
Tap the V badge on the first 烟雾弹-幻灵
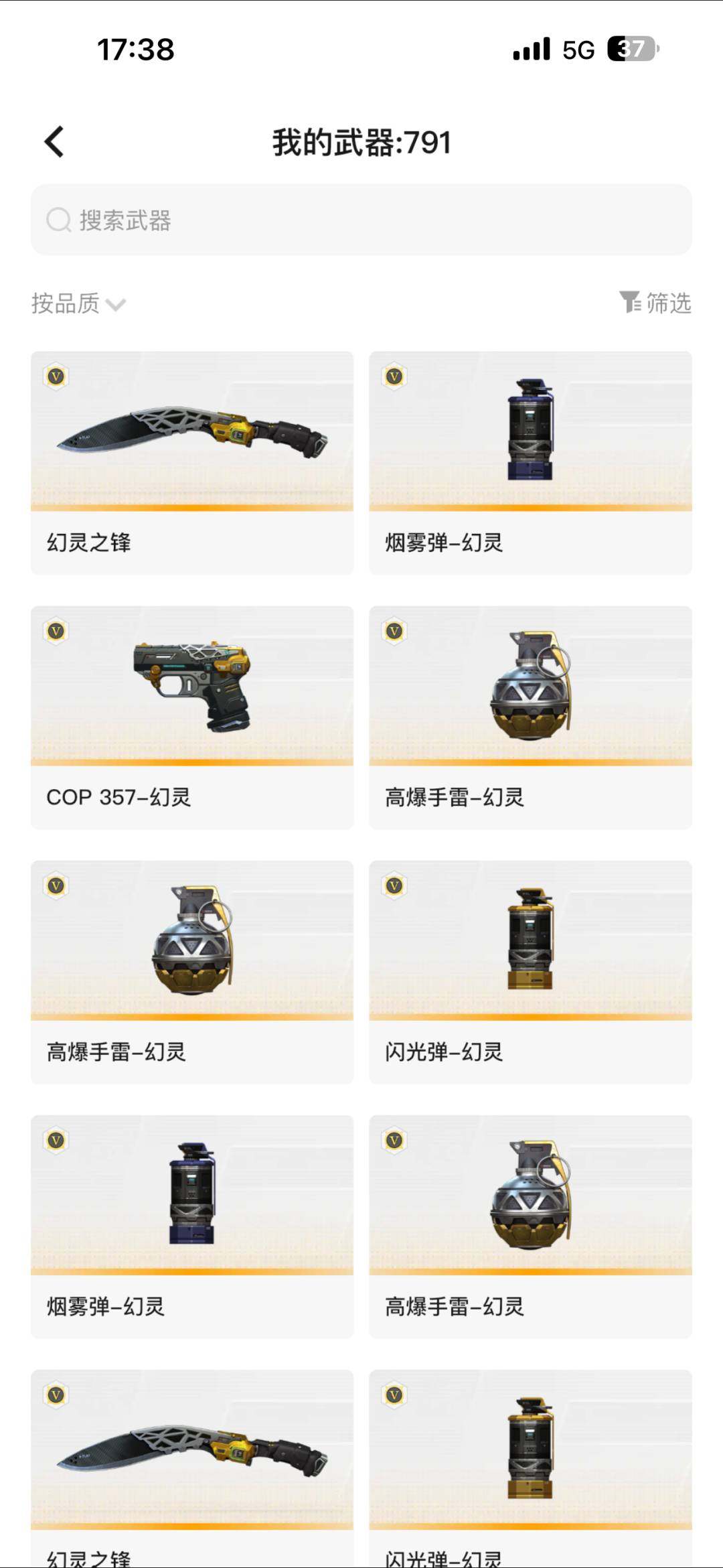(x=395, y=376)
